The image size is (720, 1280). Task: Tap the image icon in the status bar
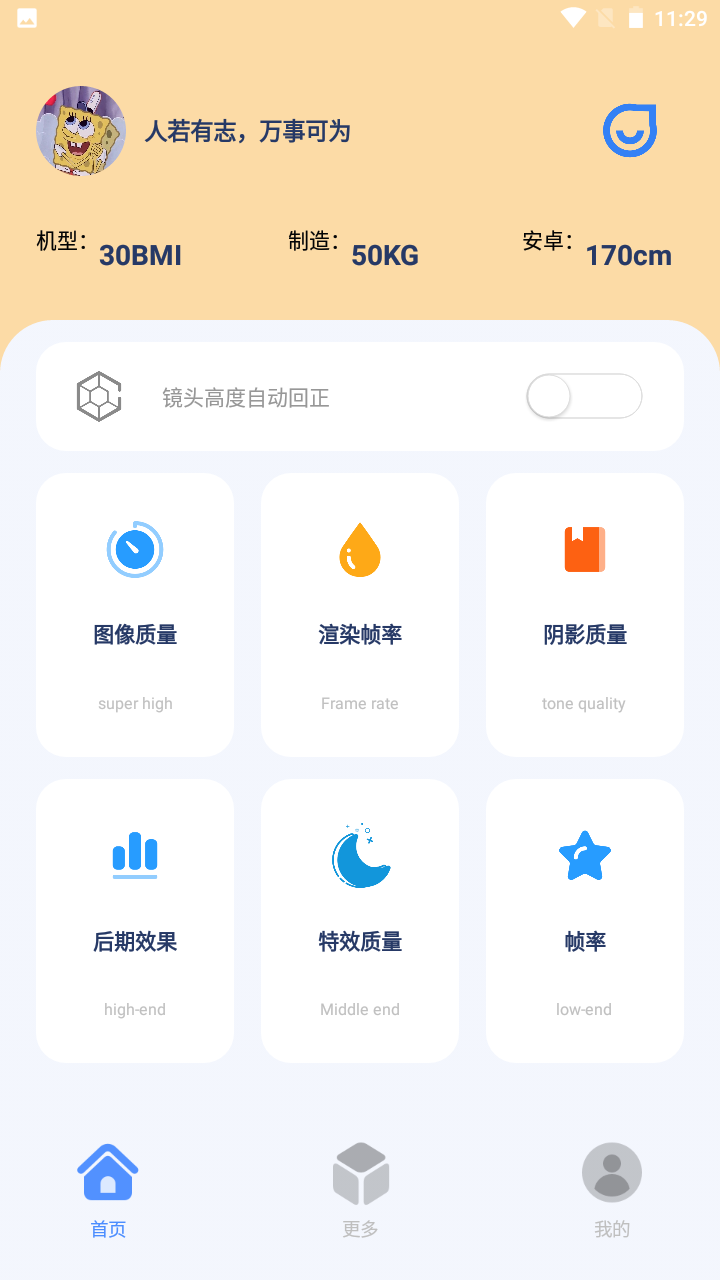(x=26, y=17)
